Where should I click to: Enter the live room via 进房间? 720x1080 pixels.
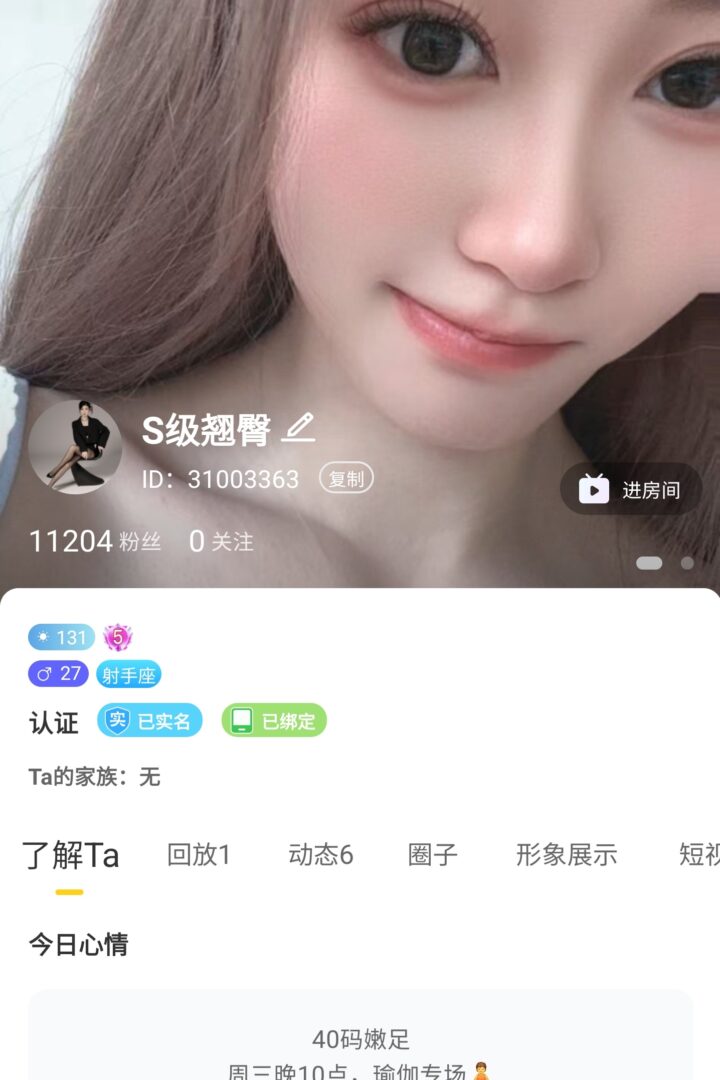click(x=632, y=489)
